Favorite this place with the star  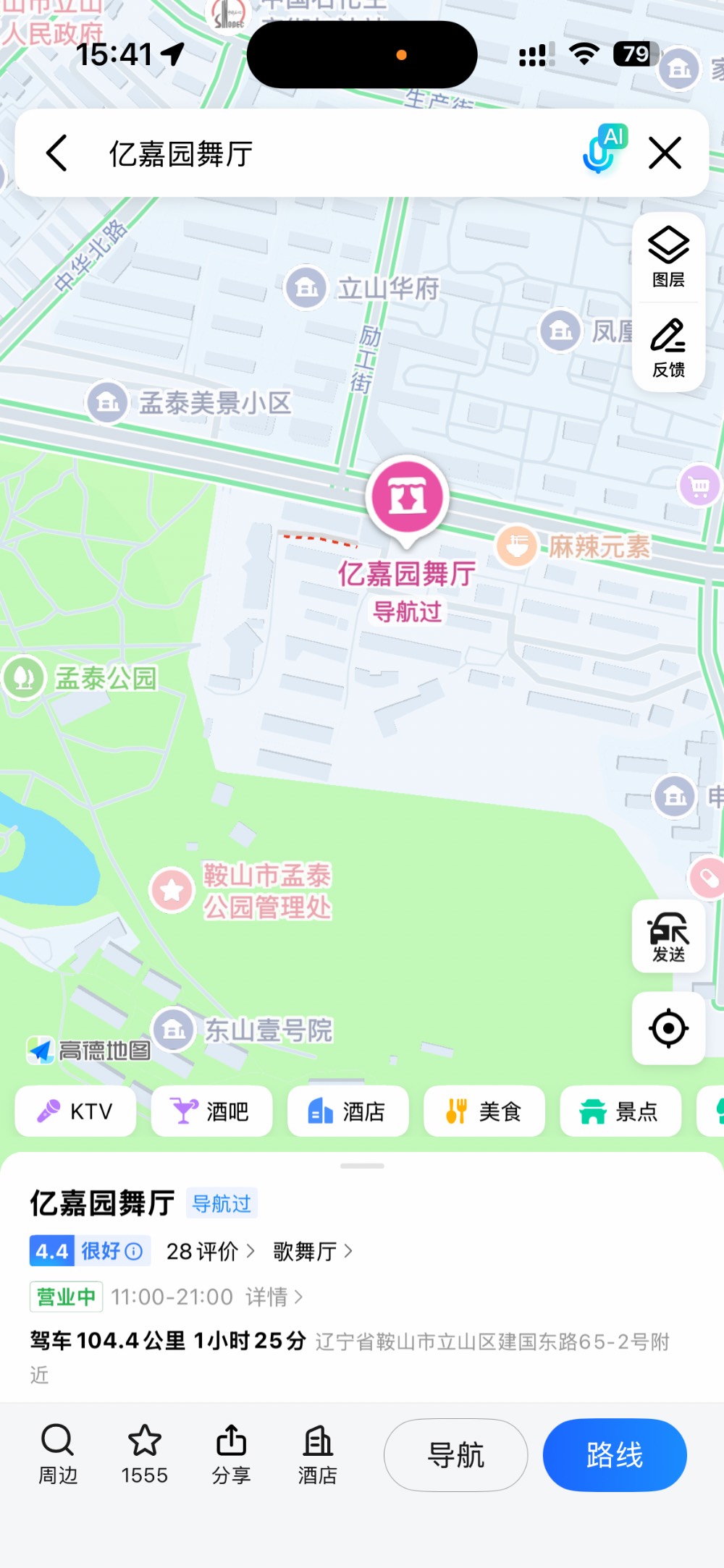pyautogui.click(x=144, y=1454)
